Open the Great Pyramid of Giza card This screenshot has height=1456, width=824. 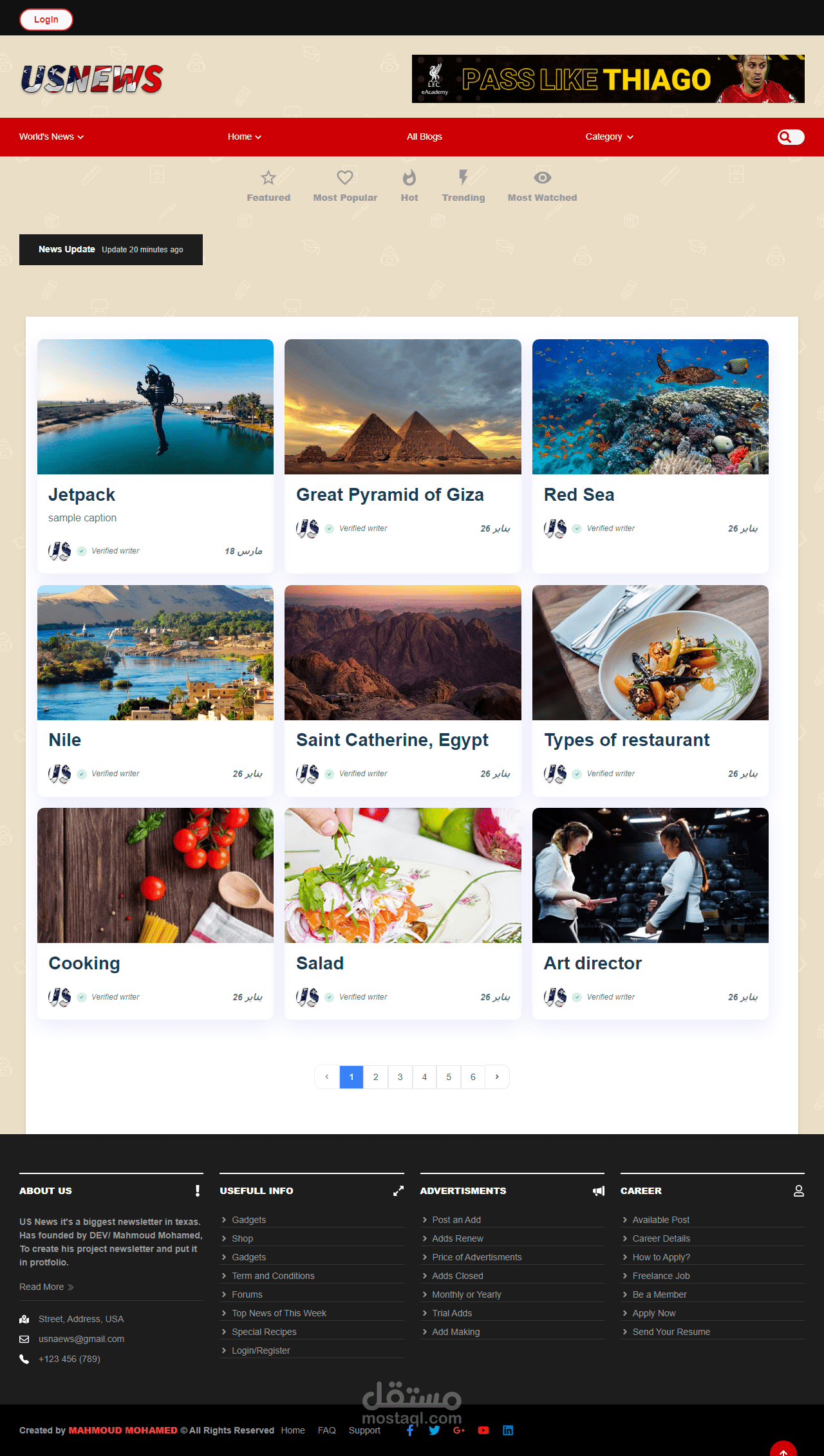tap(403, 456)
